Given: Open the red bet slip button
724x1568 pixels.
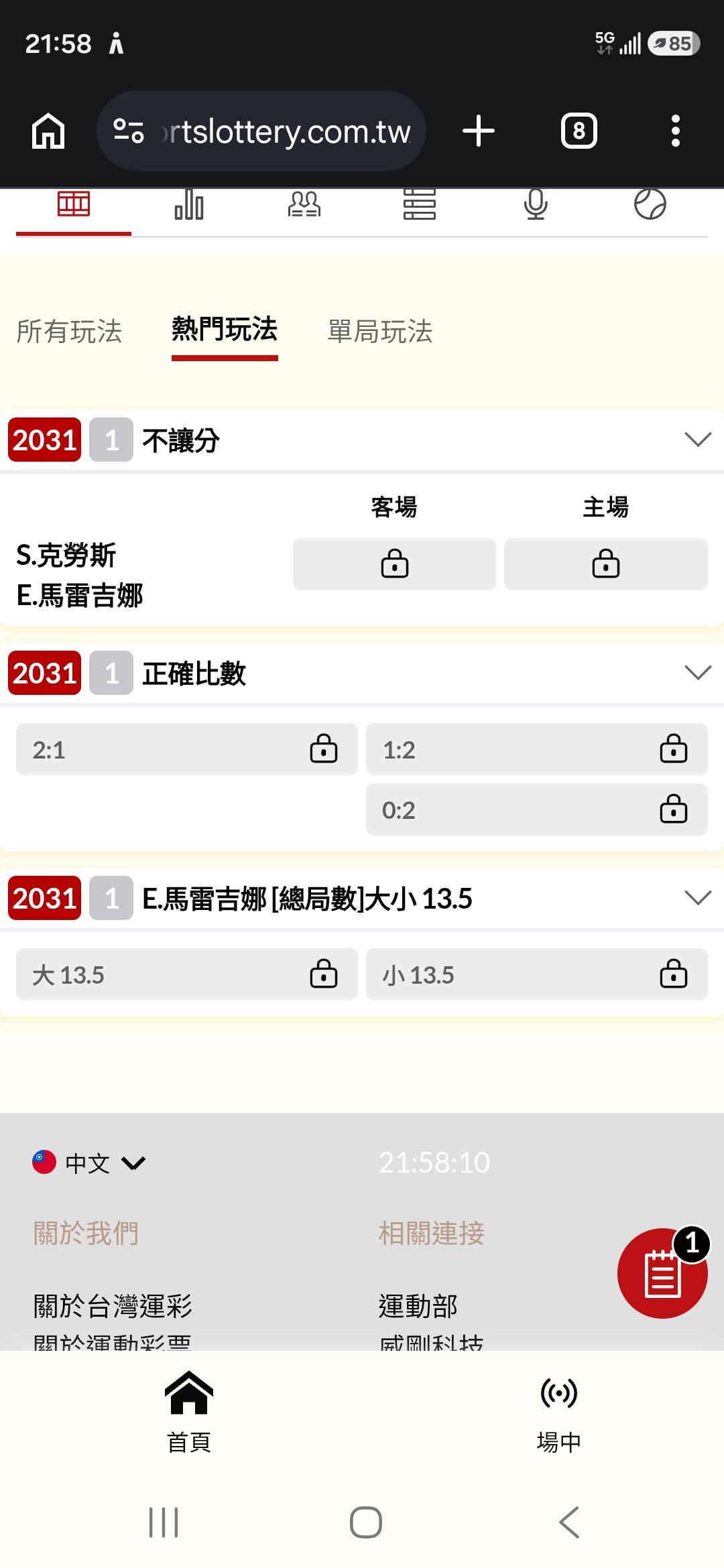Looking at the screenshot, I should [662, 1273].
